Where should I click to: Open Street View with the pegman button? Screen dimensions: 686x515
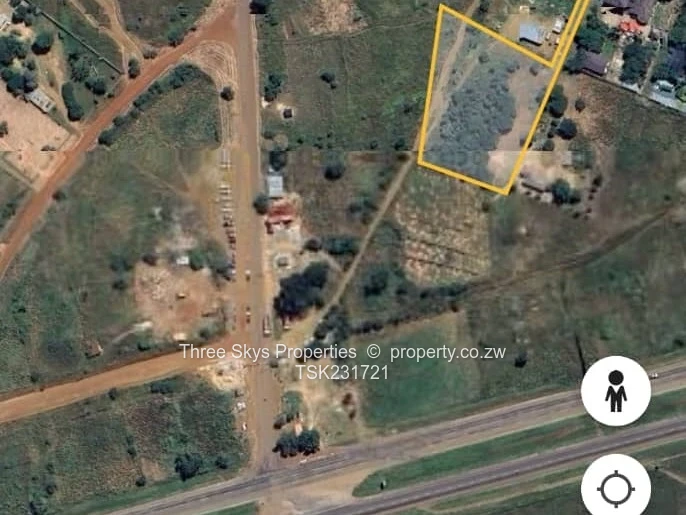point(616,391)
